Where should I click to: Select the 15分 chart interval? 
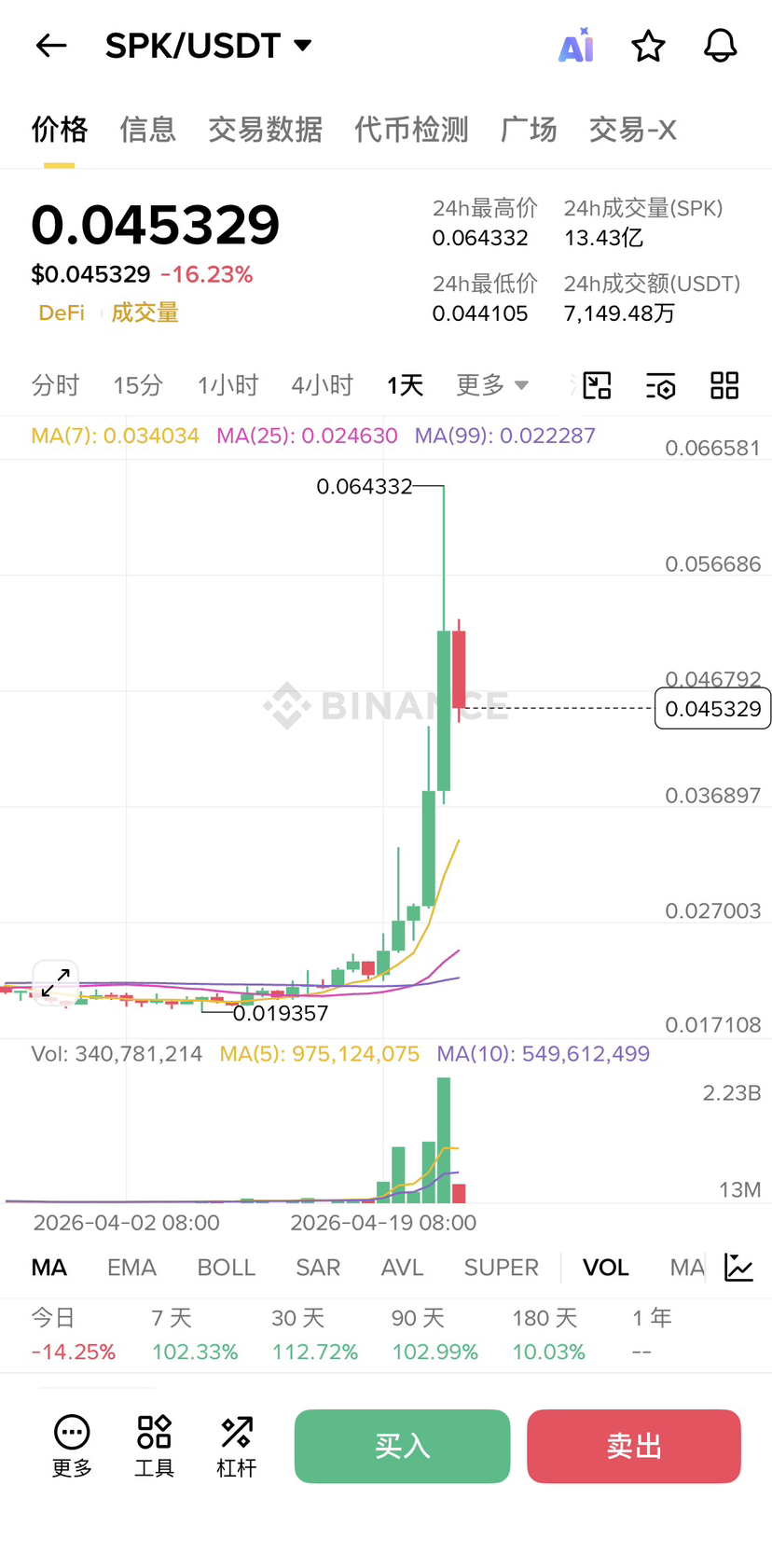[x=138, y=385]
